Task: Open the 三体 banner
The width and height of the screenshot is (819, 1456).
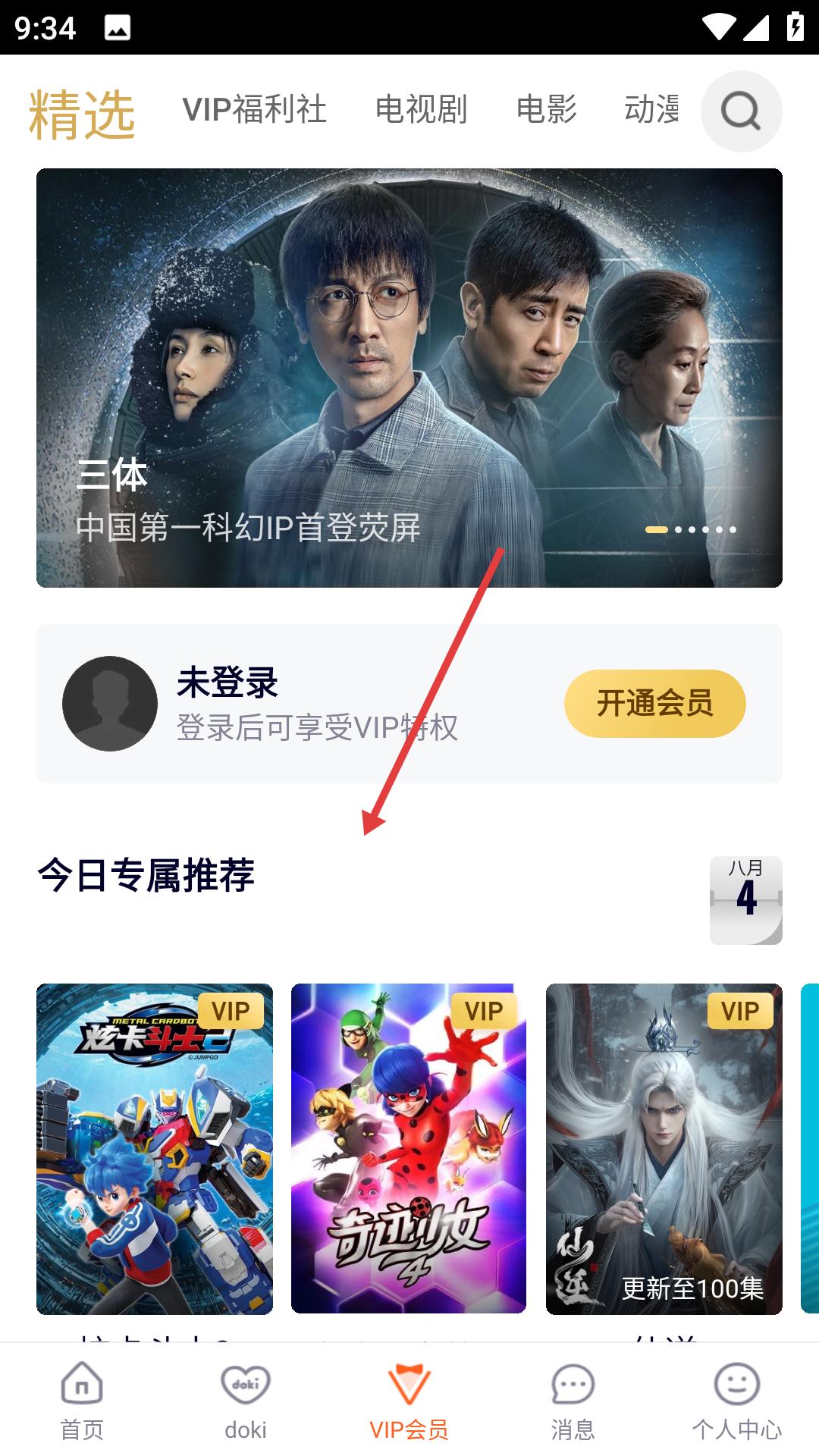Action: point(409,377)
